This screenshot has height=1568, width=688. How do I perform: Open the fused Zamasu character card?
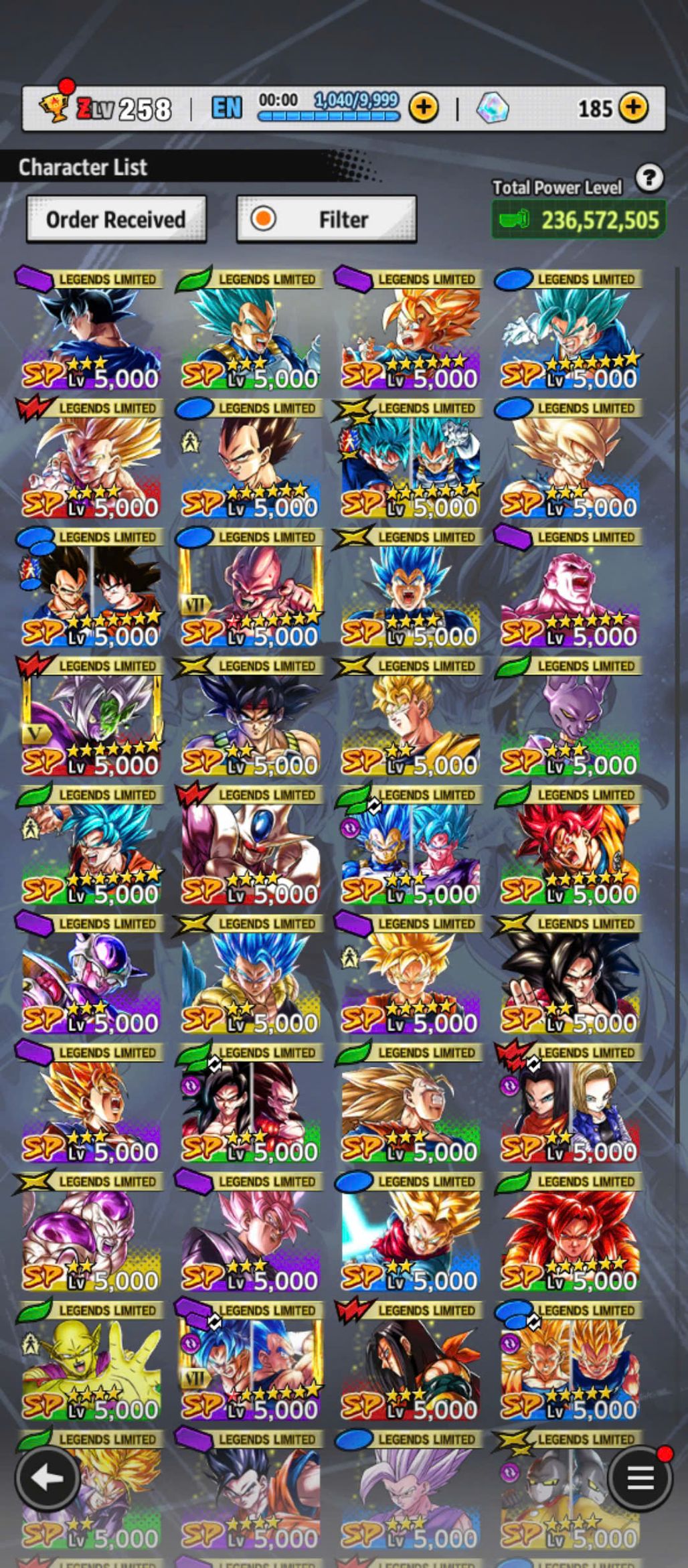[x=91, y=718]
